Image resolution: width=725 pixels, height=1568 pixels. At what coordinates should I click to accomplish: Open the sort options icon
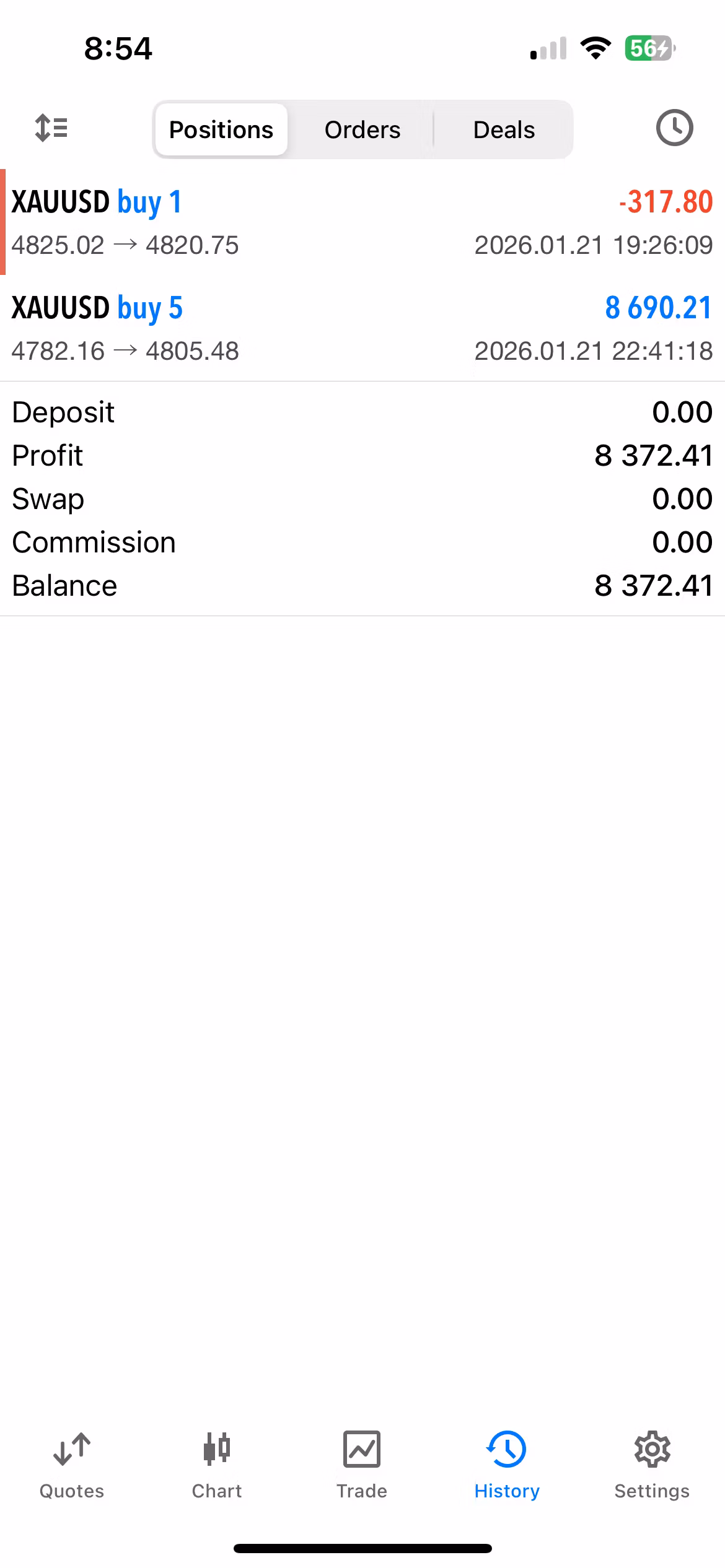coord(51,129)
